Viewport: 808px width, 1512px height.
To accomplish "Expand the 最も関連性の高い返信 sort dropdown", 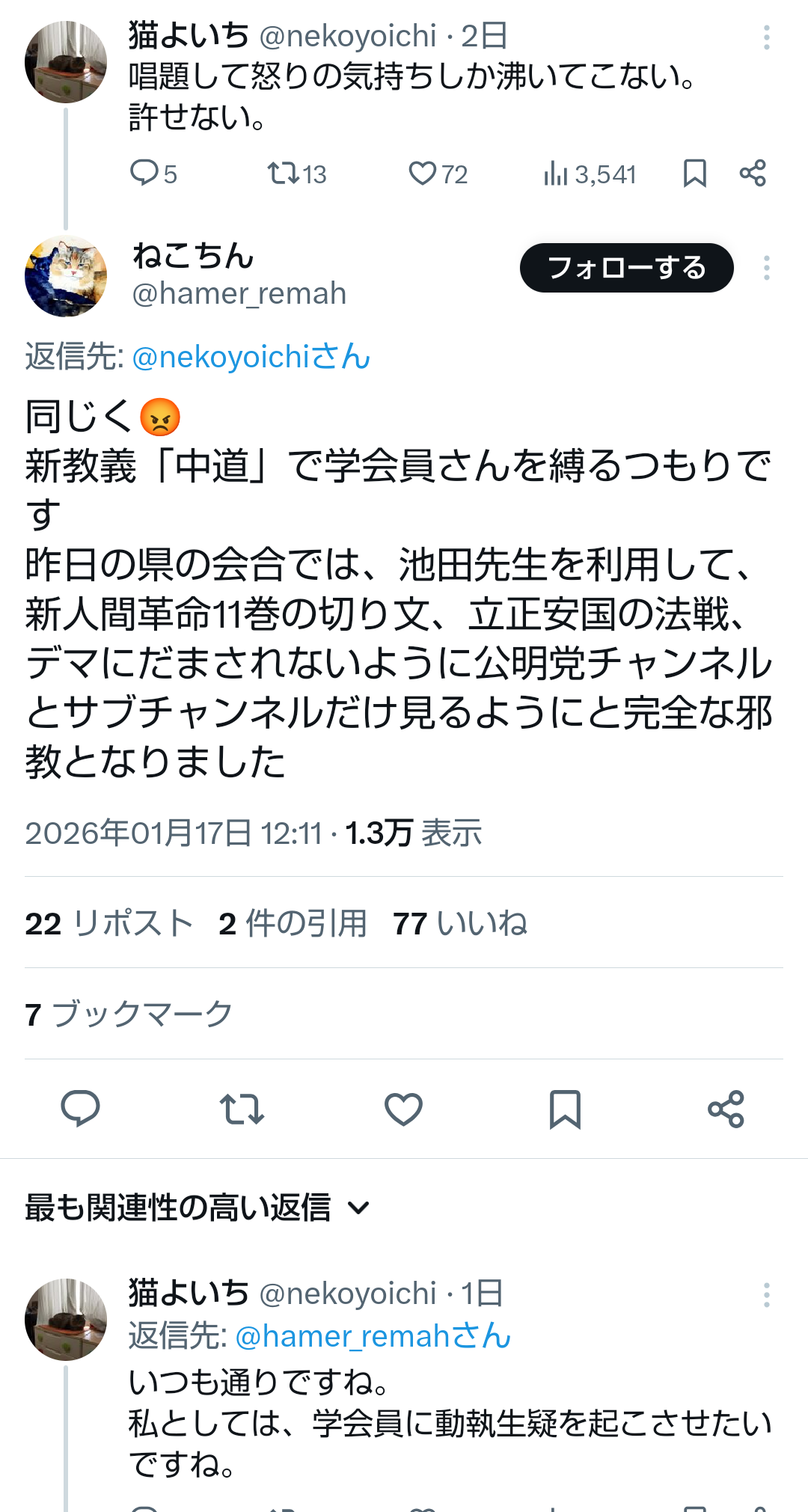I will (198, 1208).
